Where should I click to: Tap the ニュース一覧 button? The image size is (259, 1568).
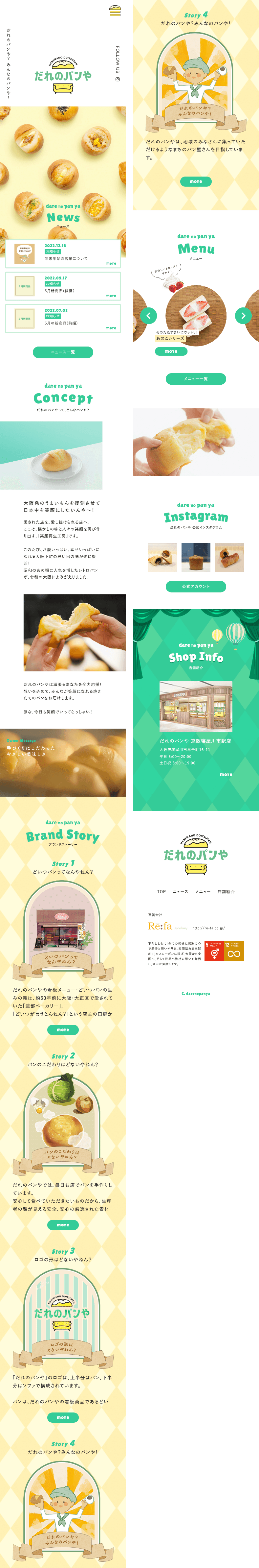pyautogui.click(x=63, y=352)
